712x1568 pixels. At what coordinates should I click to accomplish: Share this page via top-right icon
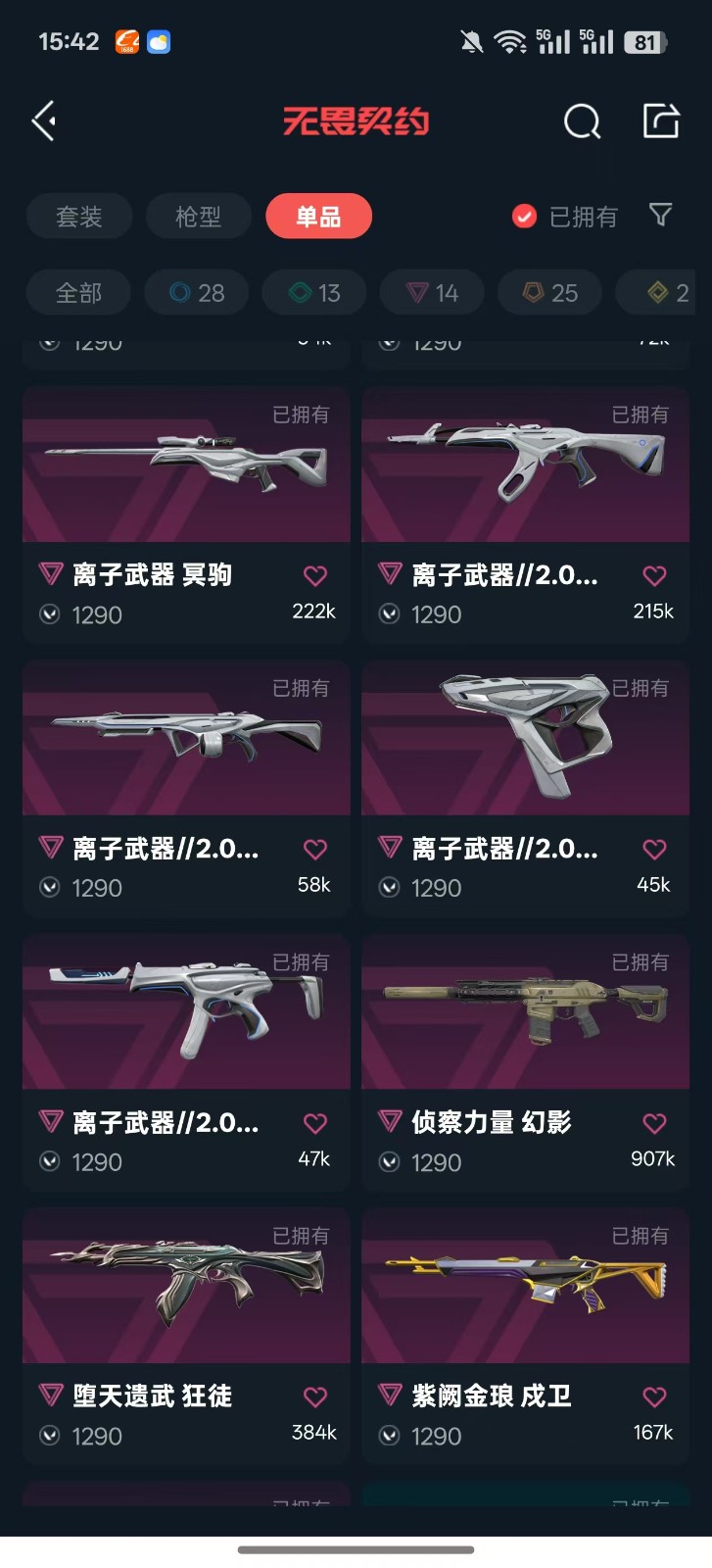[x=661, y=121]
